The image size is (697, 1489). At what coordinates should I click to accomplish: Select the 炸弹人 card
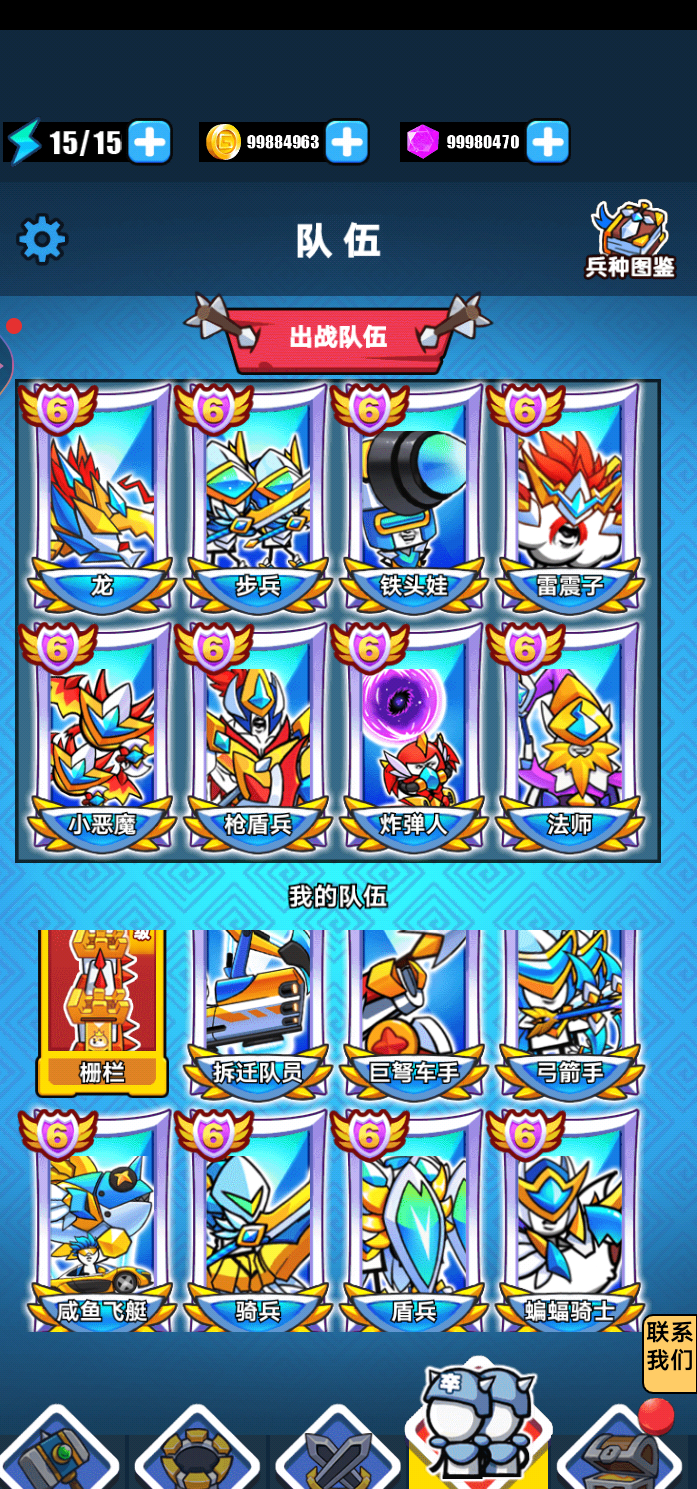pos(414,740)
